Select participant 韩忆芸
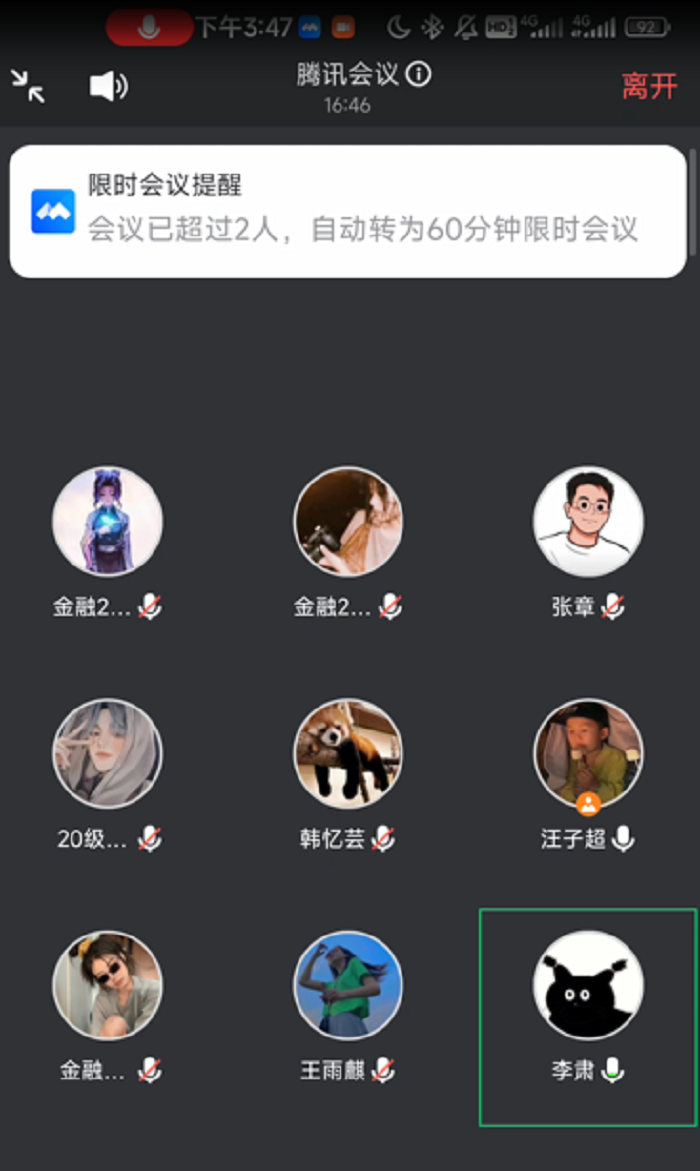700x1171 pixels. point(348,753)
